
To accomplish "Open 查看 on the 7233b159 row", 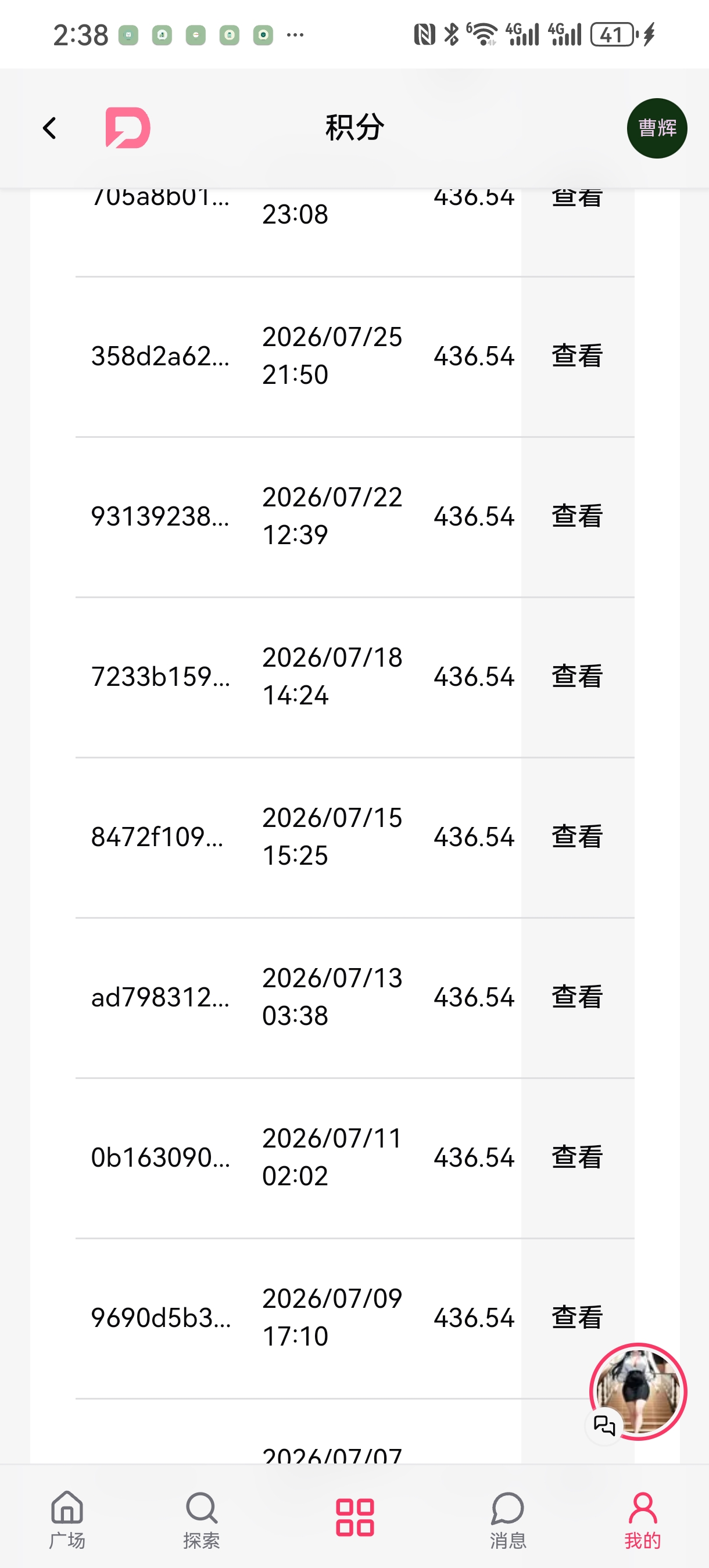I will (x=577, y=676).
